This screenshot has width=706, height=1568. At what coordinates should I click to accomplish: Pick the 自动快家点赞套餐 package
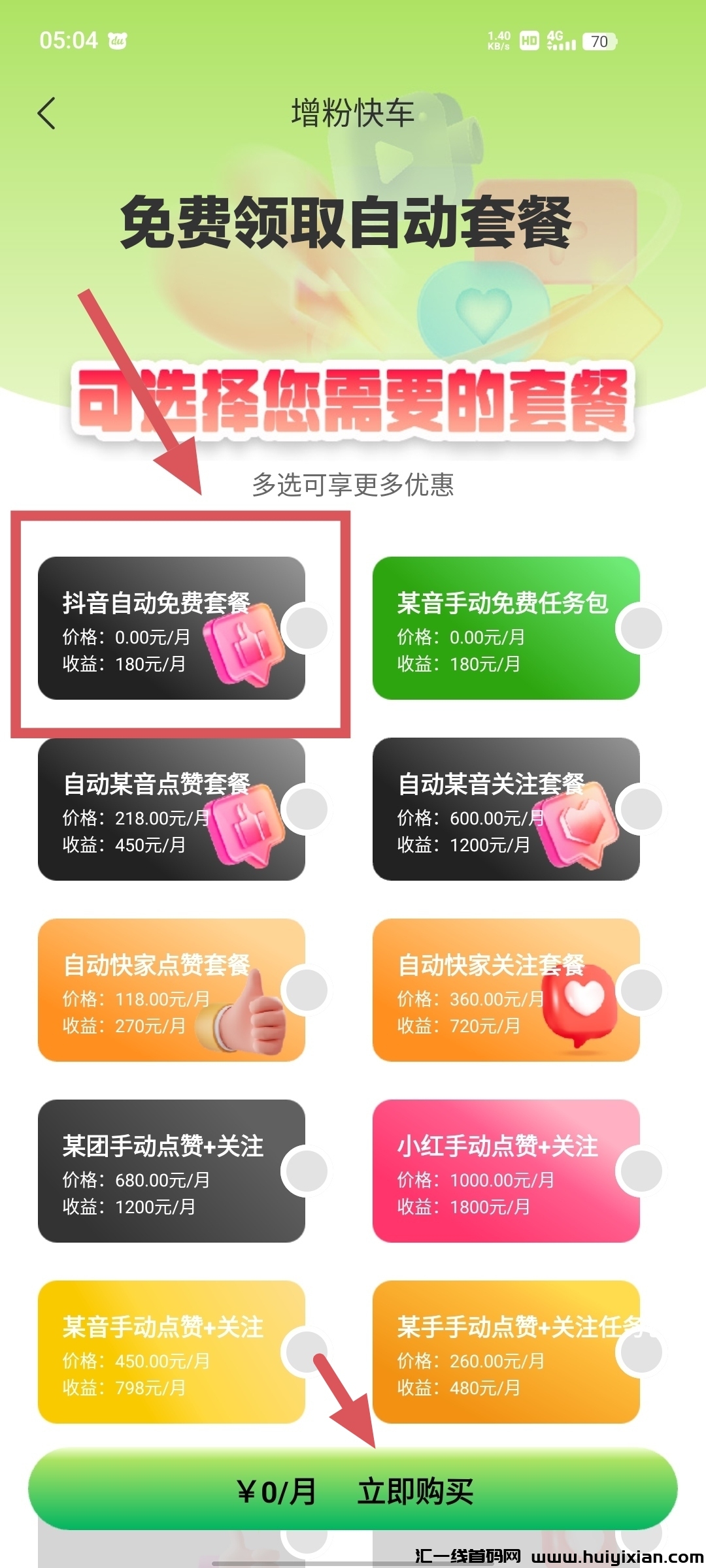171,990
